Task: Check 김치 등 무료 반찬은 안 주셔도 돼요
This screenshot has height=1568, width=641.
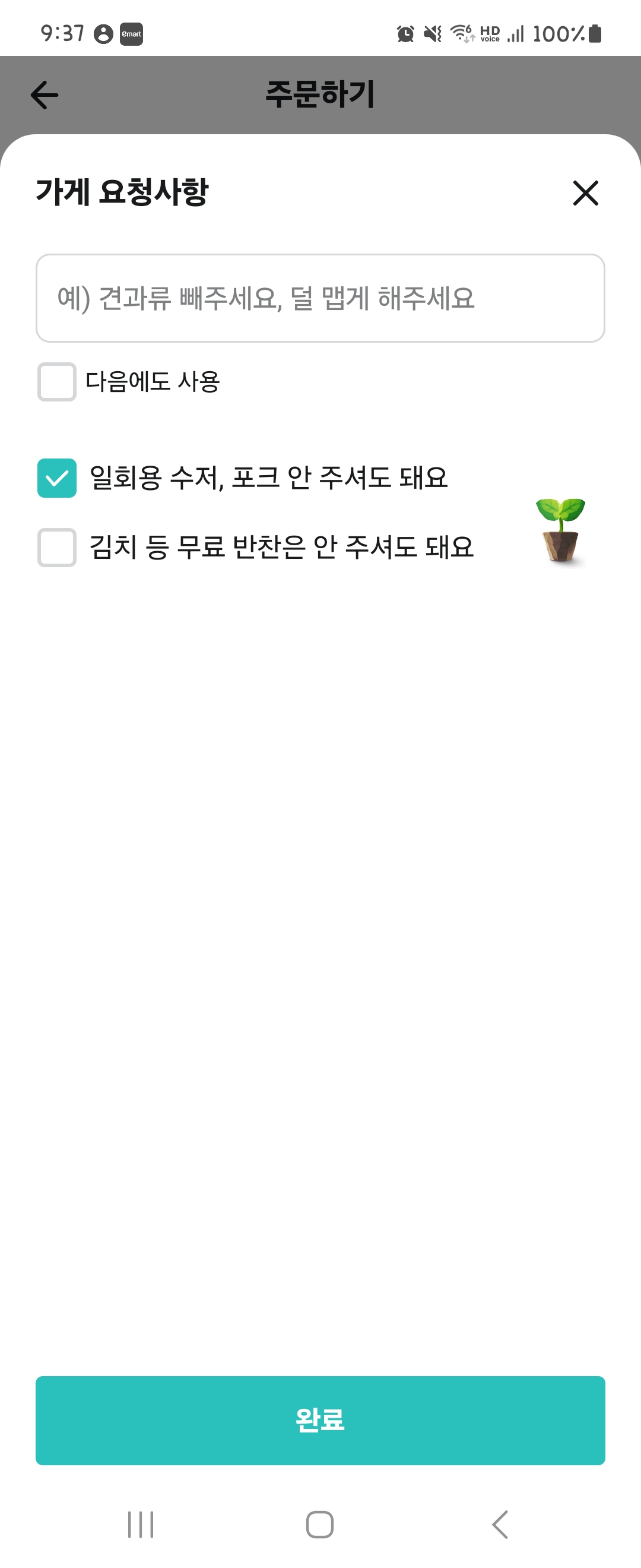Action: (x=57, y=547)
